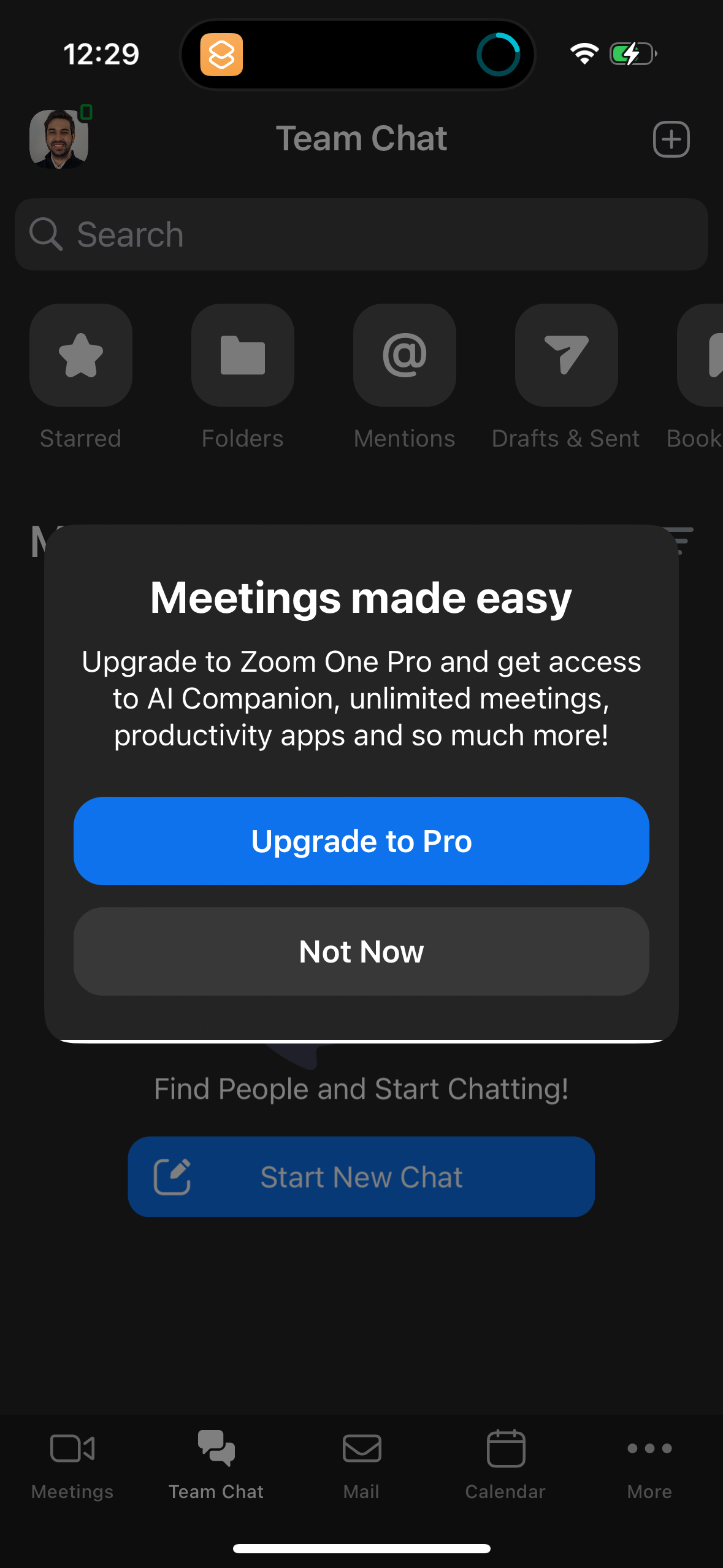
Task: Dismiss the upgrade prompt with Not Now
Action: tap(361, 951)
